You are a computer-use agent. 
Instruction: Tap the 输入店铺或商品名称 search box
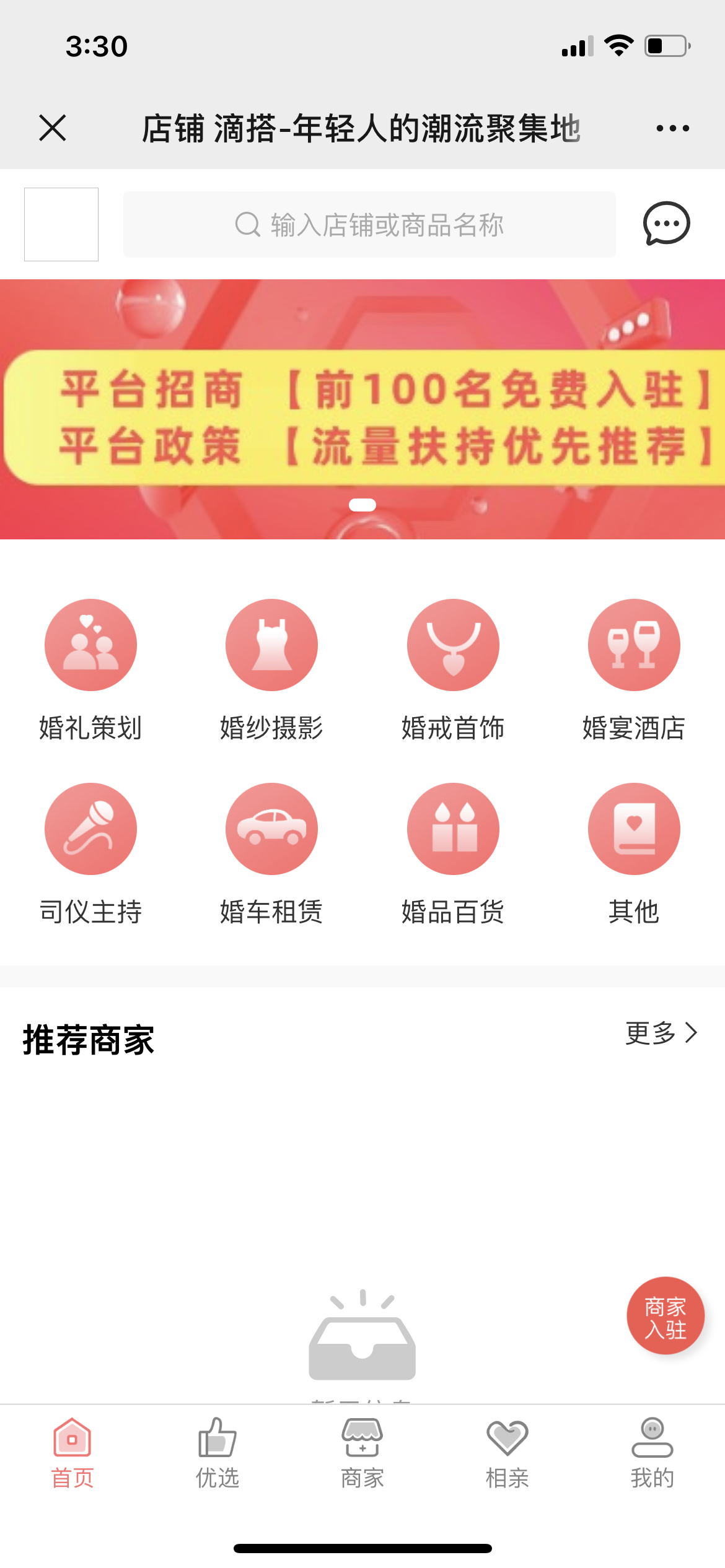coord(369,224)
